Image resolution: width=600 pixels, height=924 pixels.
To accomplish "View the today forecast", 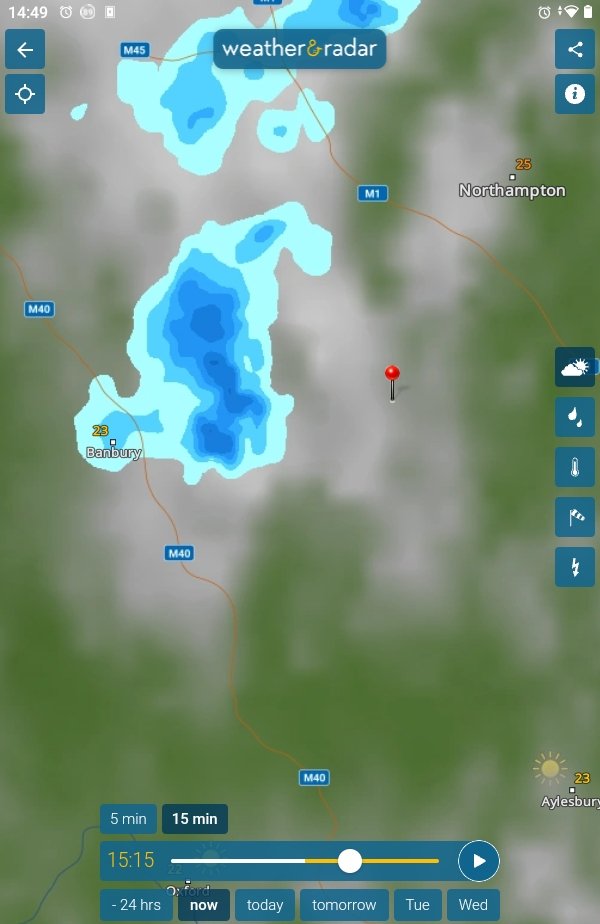I will coord(265,905).
